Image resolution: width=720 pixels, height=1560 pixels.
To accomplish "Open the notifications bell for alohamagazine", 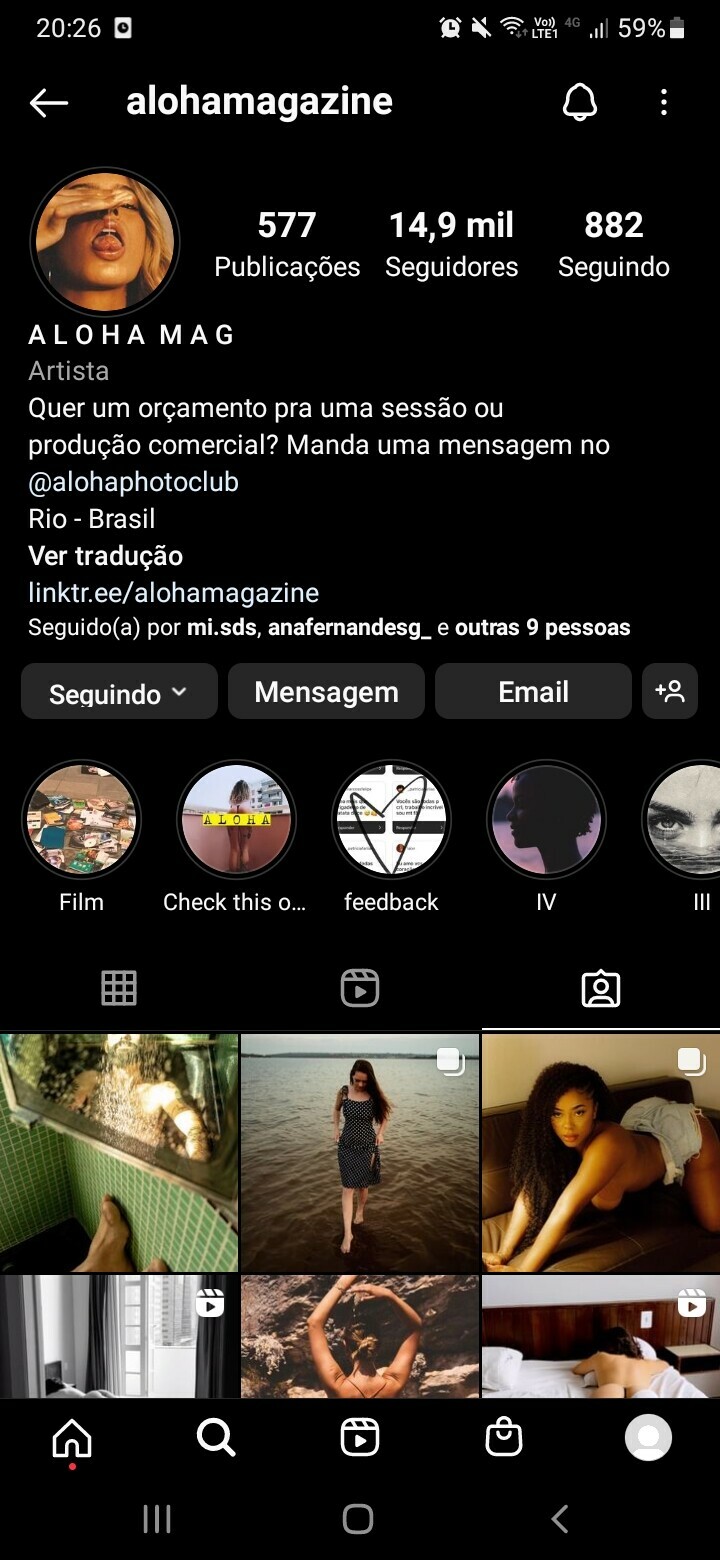I will pos(580,102).
